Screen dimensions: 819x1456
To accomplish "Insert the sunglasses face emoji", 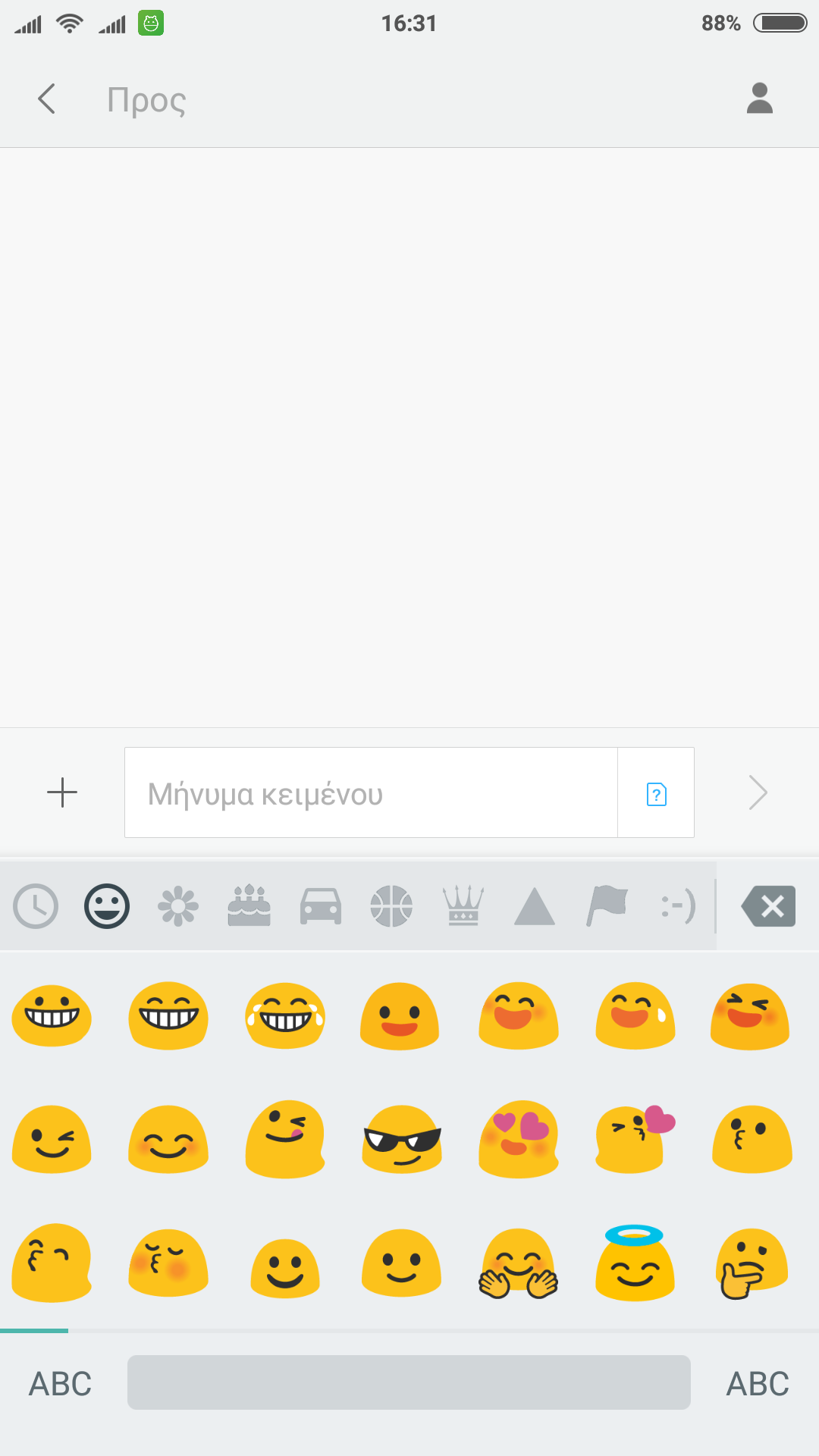I will pos(402,1140).
